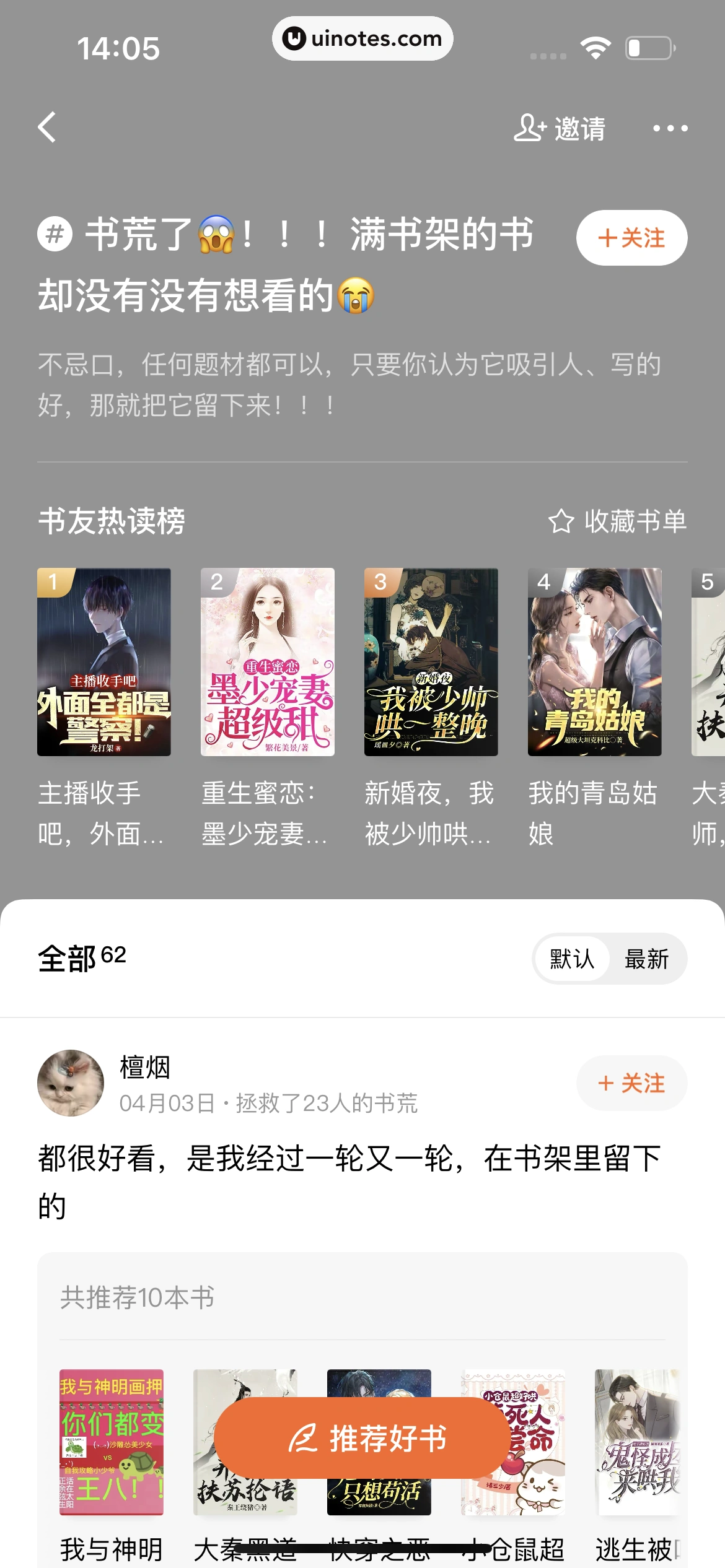This screenshot has width=725, height=1568.
Task: Open rank 3 book 新婚夜，我被少帅哄
Action: coord(431,662)
